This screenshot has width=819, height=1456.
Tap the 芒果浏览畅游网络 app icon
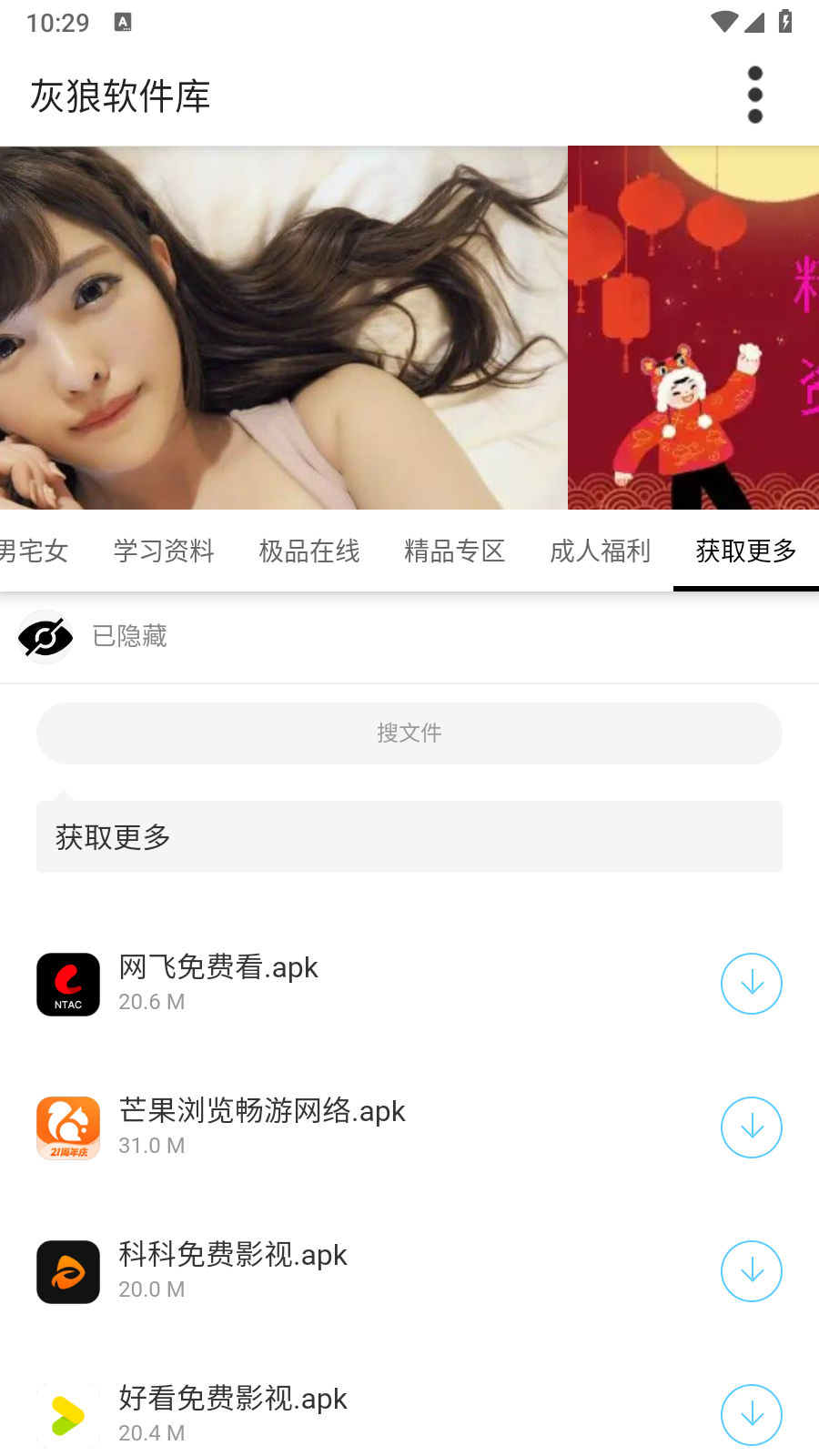pos(67,1127)
